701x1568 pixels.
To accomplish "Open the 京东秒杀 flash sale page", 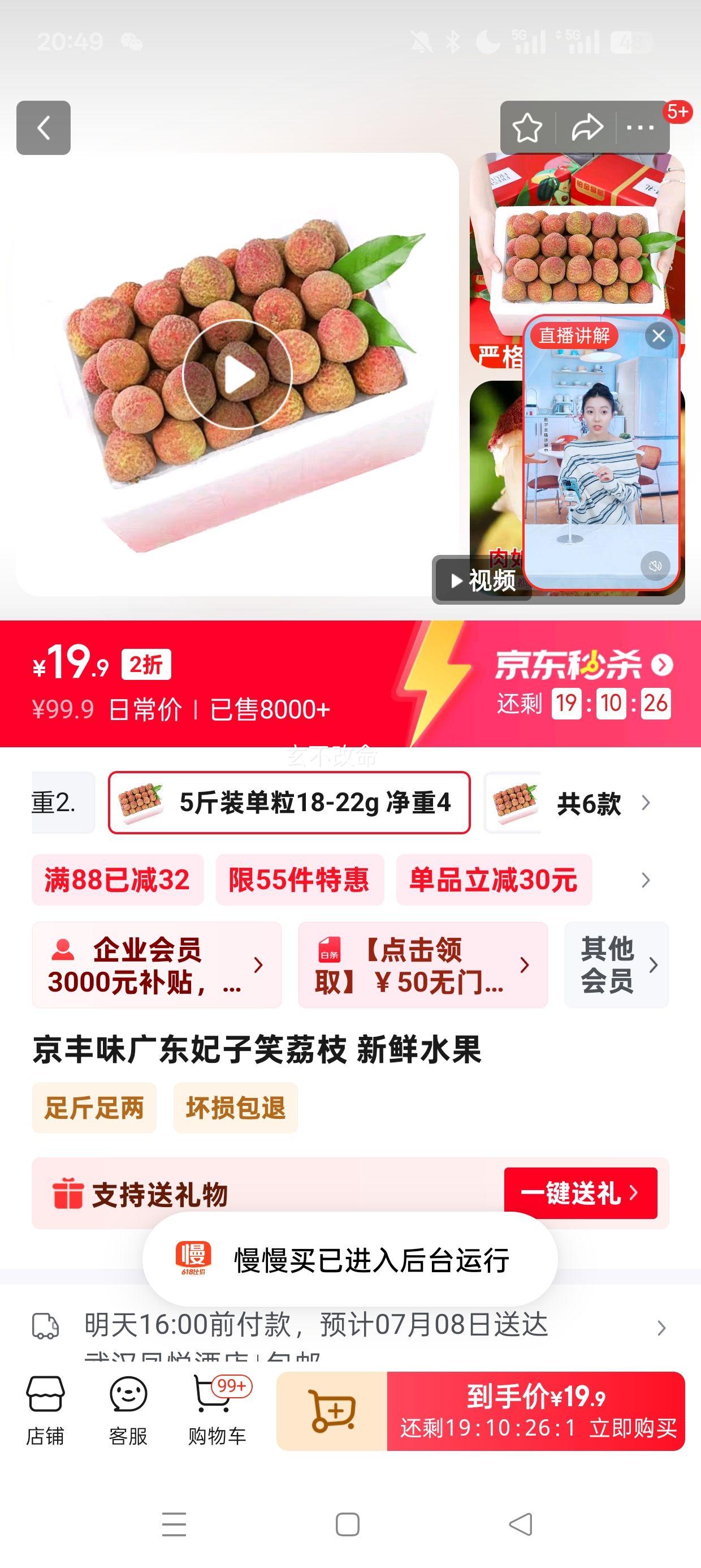I will click(x=583, y=665).
